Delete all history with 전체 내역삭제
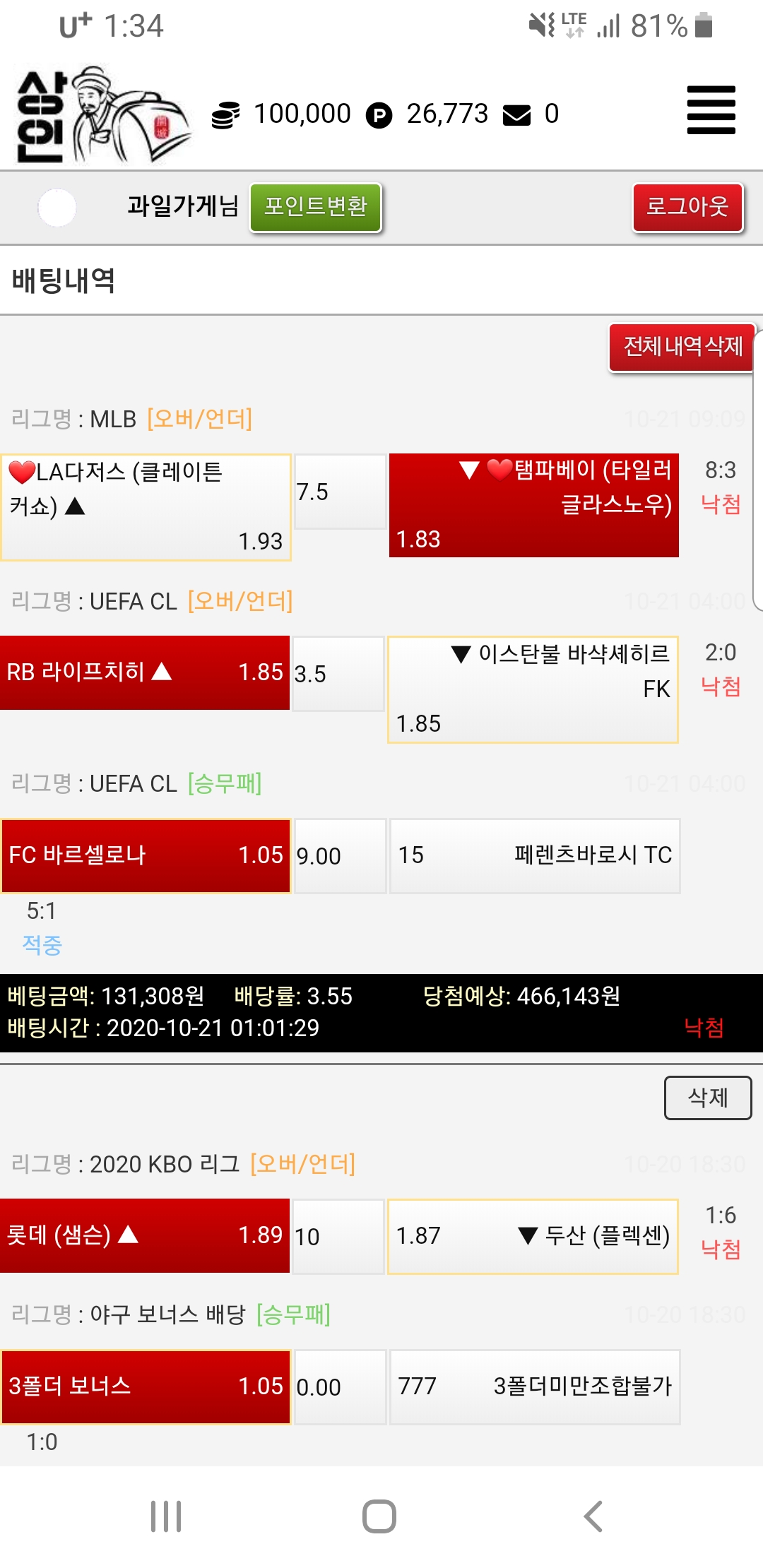763x1568 pixels. point(682,347)
